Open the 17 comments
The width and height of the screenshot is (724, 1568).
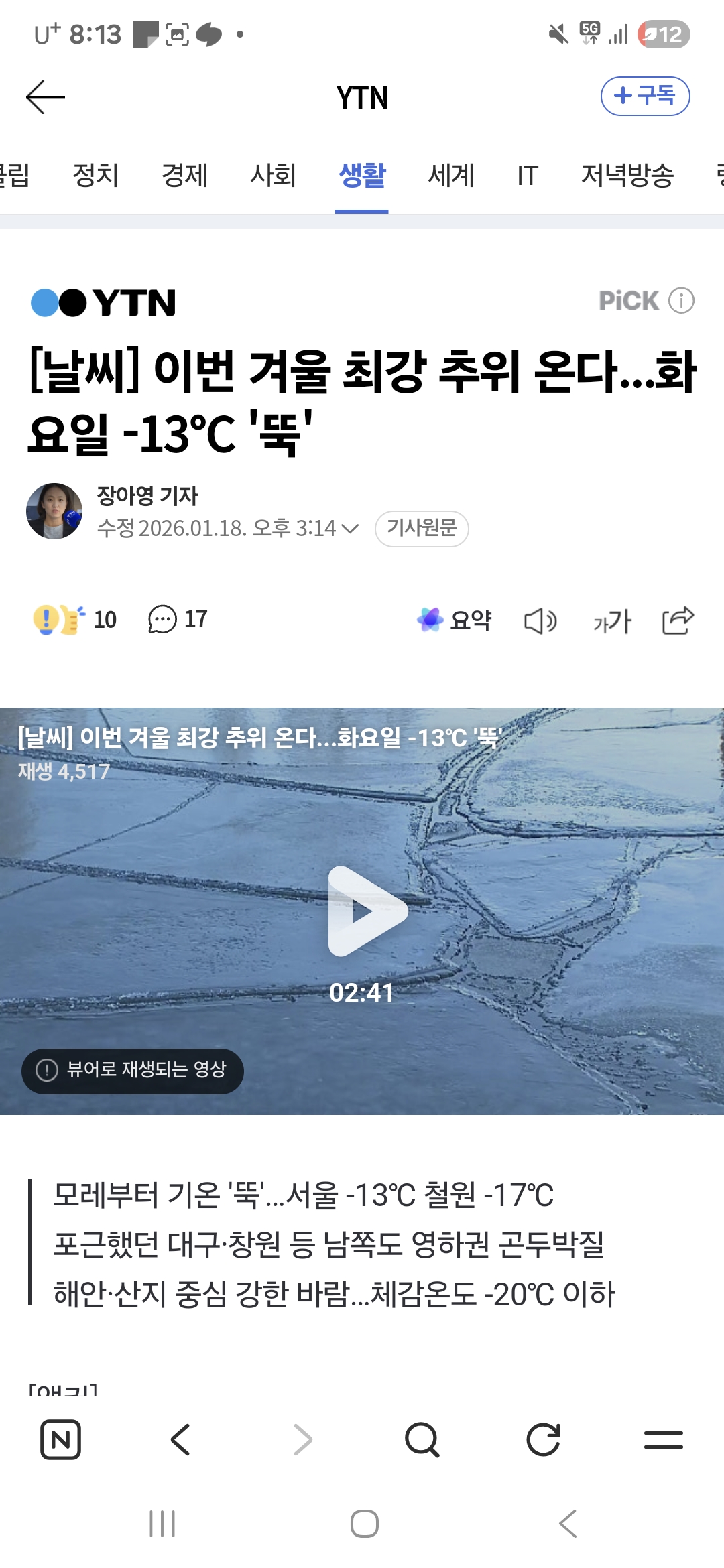[178, 619]
